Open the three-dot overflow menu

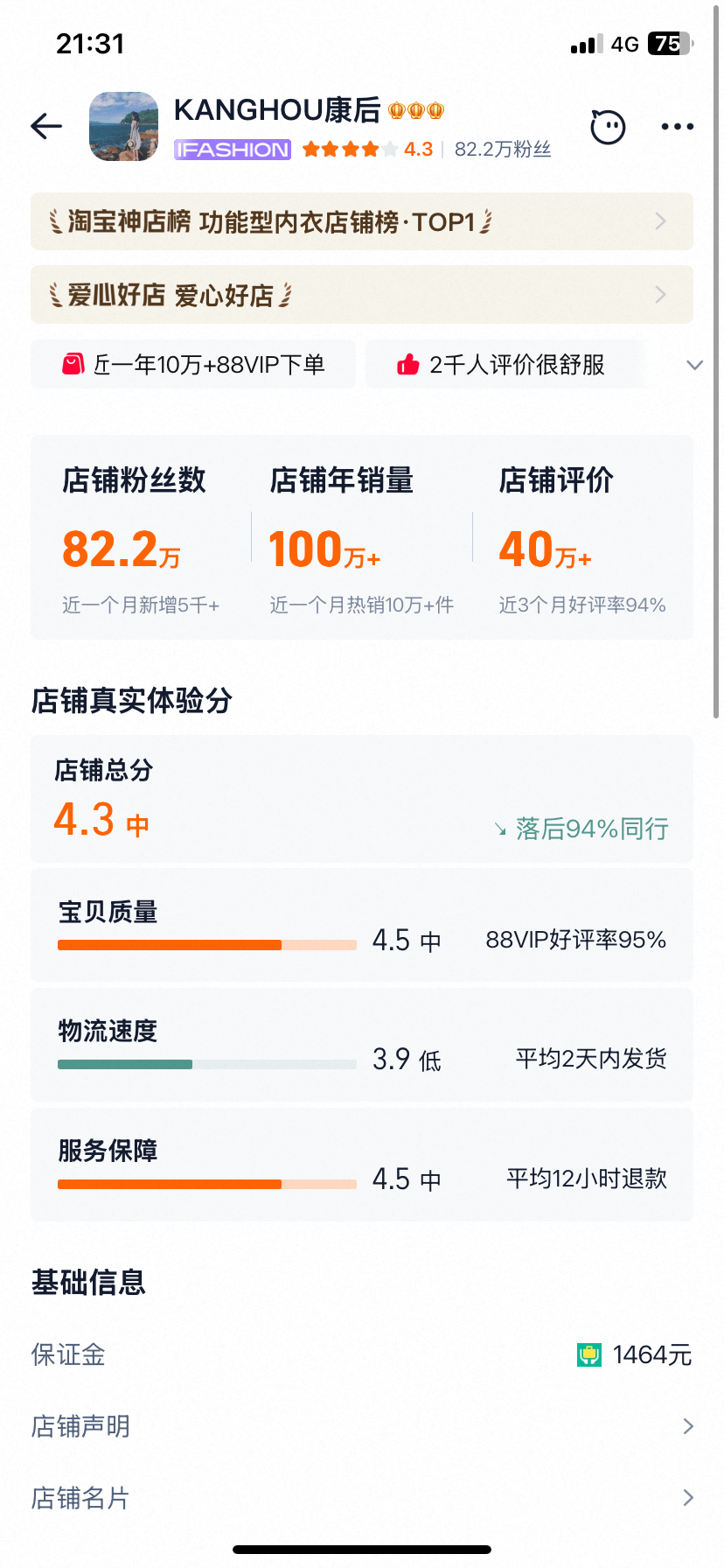point(677,127)
